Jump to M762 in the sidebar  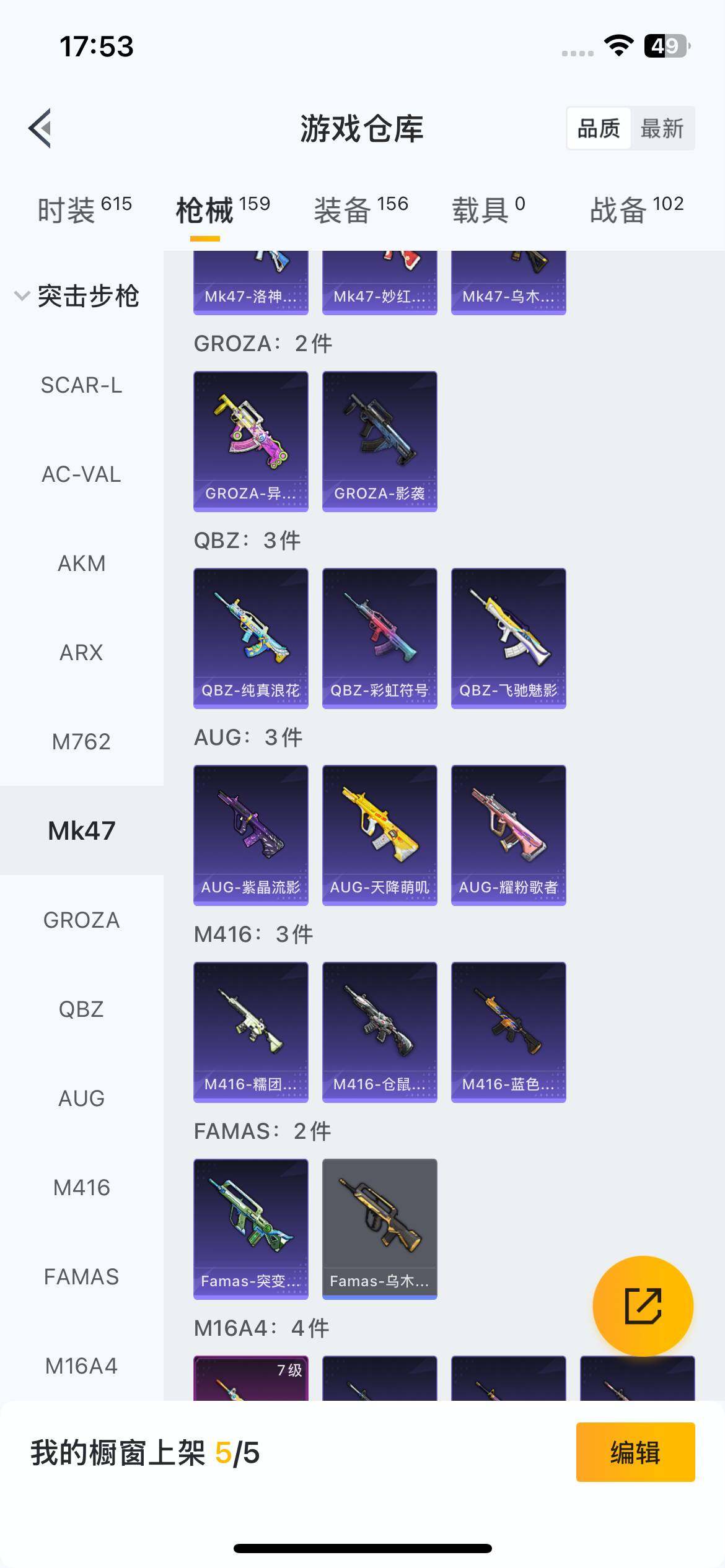pyautogui.click(x=81, y=741)
